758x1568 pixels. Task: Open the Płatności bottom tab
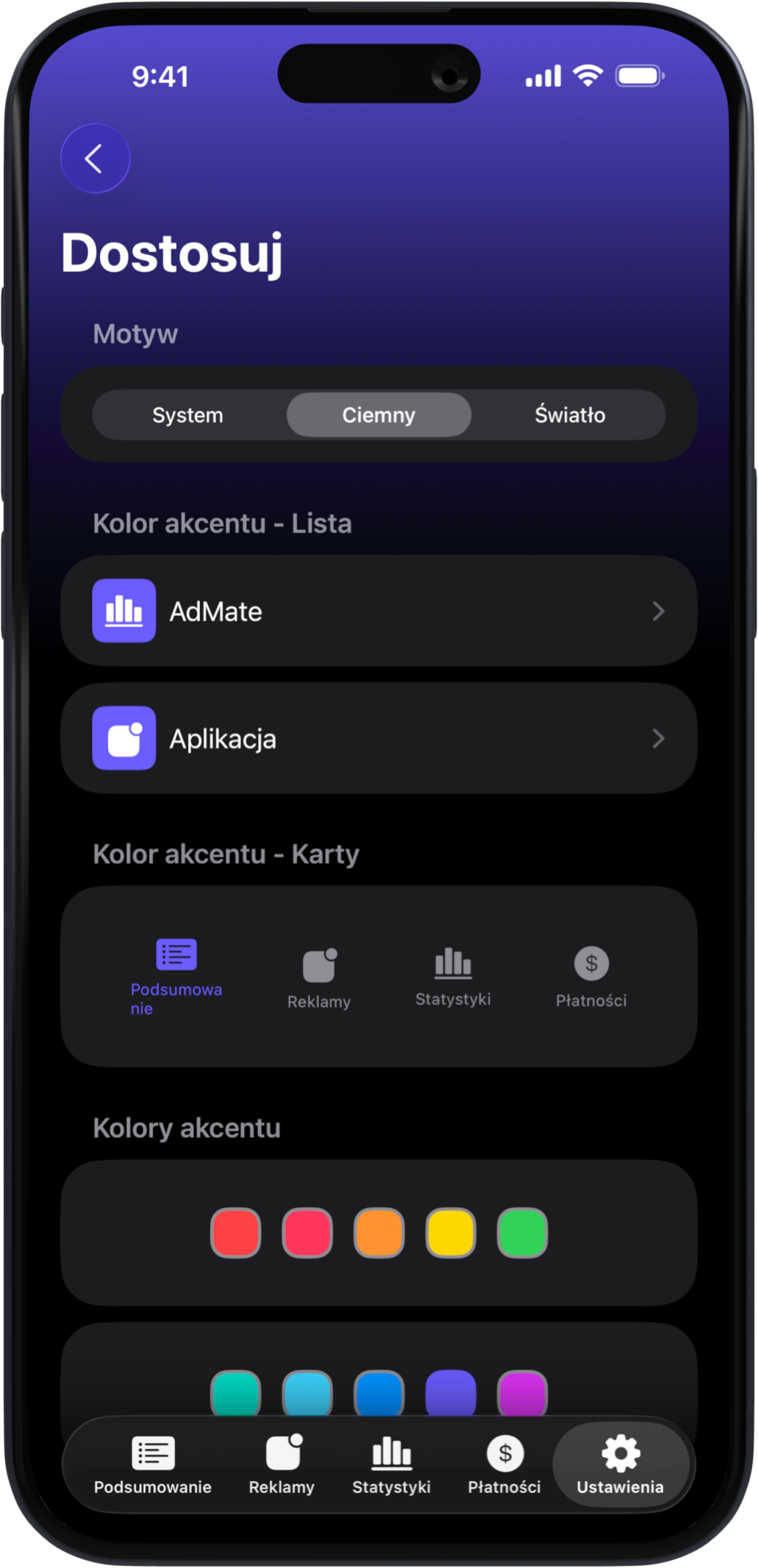pos(504,1464)
